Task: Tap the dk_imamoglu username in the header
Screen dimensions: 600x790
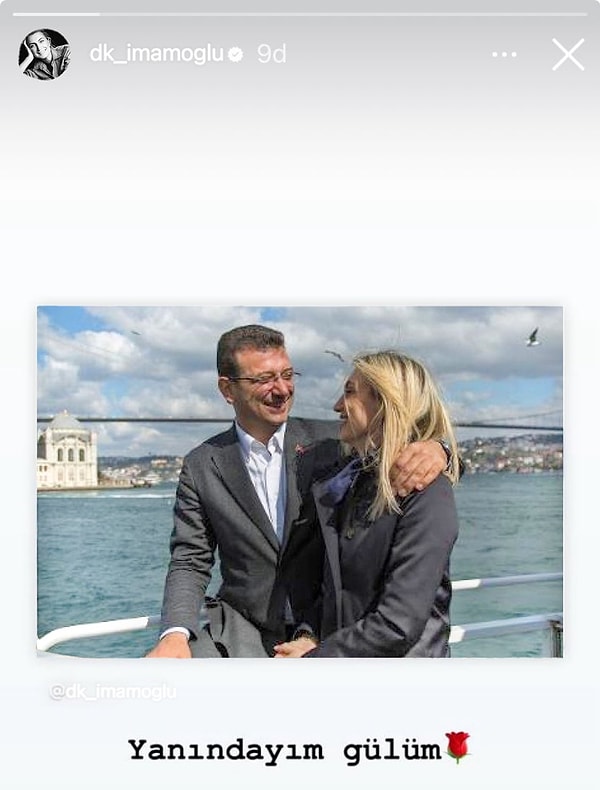Action: point(156,54)
